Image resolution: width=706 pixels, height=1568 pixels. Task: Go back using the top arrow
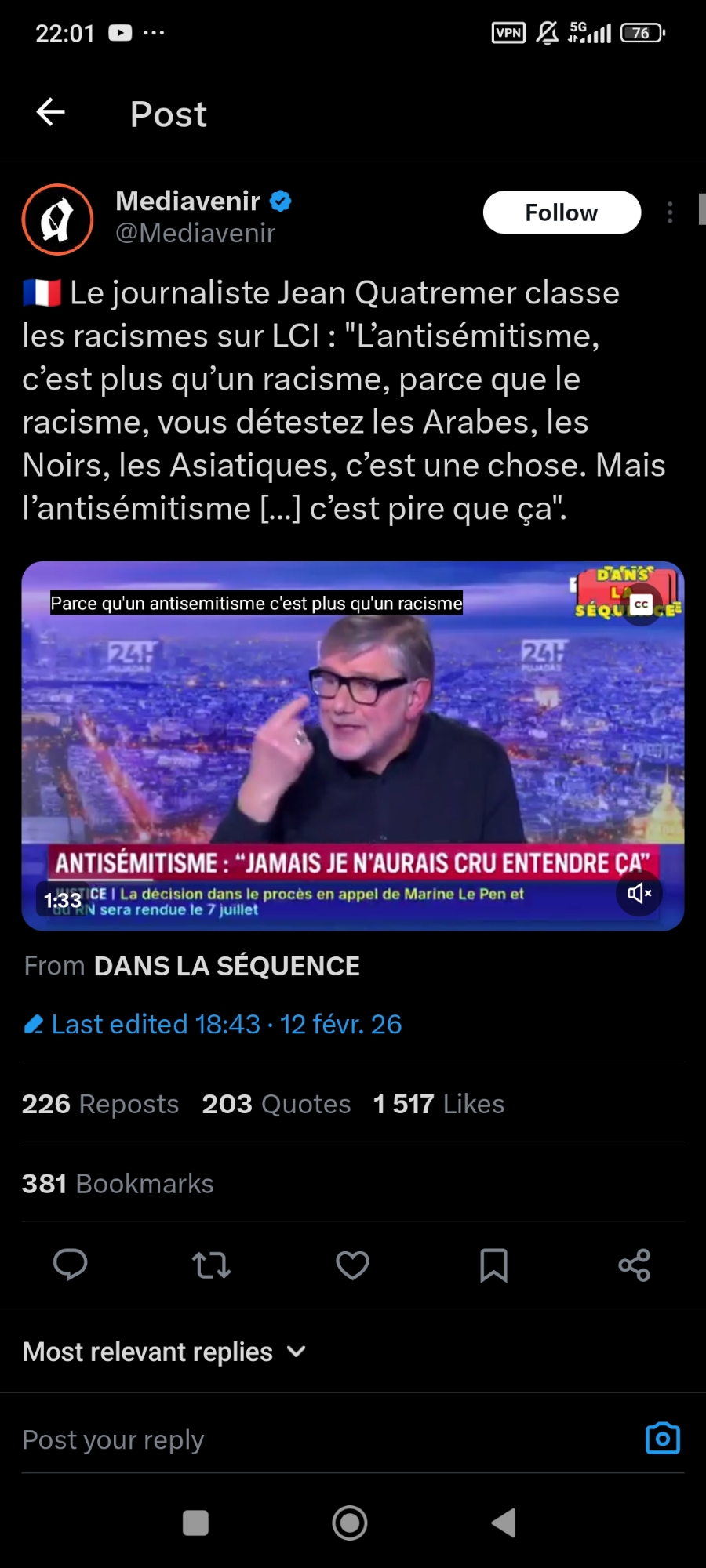click(x=51, y=112)
